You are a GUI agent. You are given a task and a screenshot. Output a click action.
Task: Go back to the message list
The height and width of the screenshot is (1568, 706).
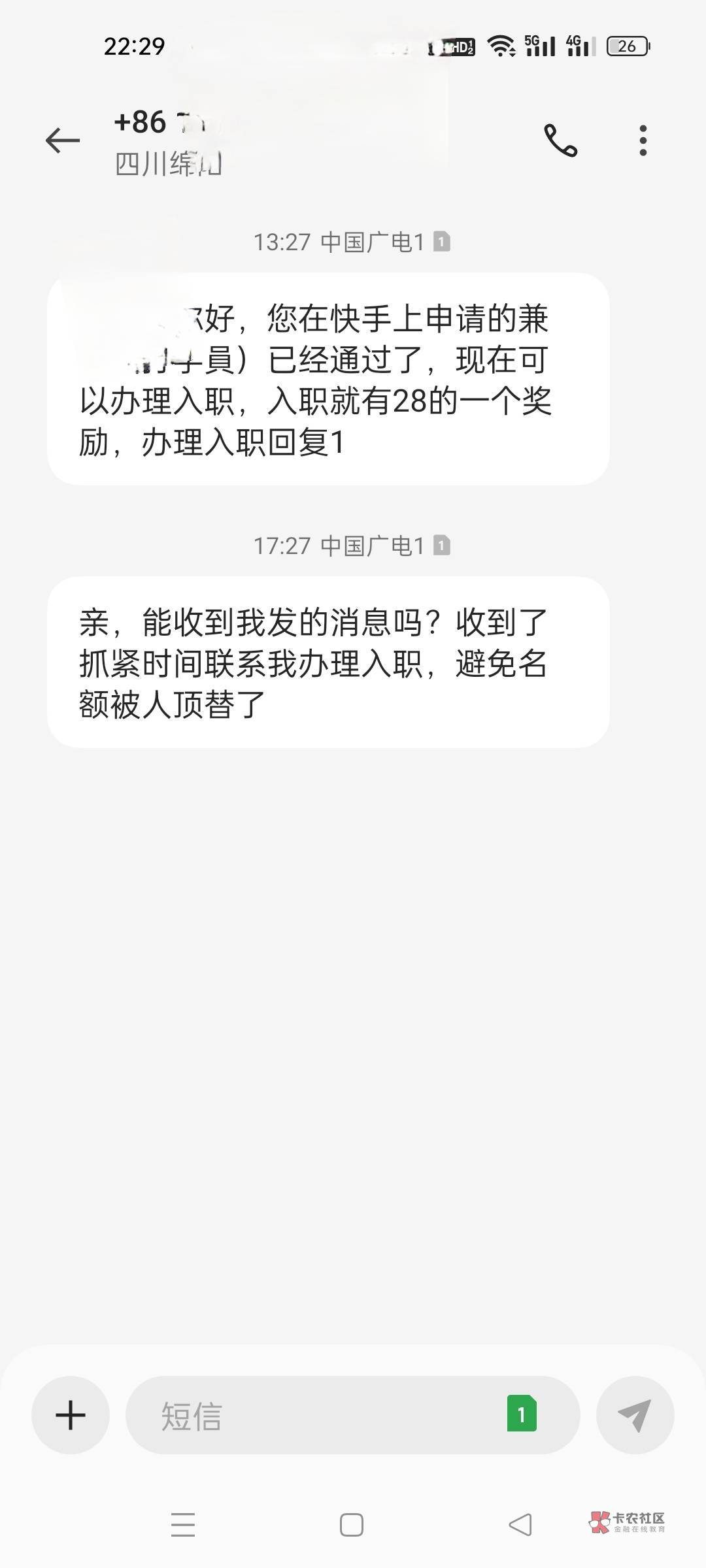63,140
